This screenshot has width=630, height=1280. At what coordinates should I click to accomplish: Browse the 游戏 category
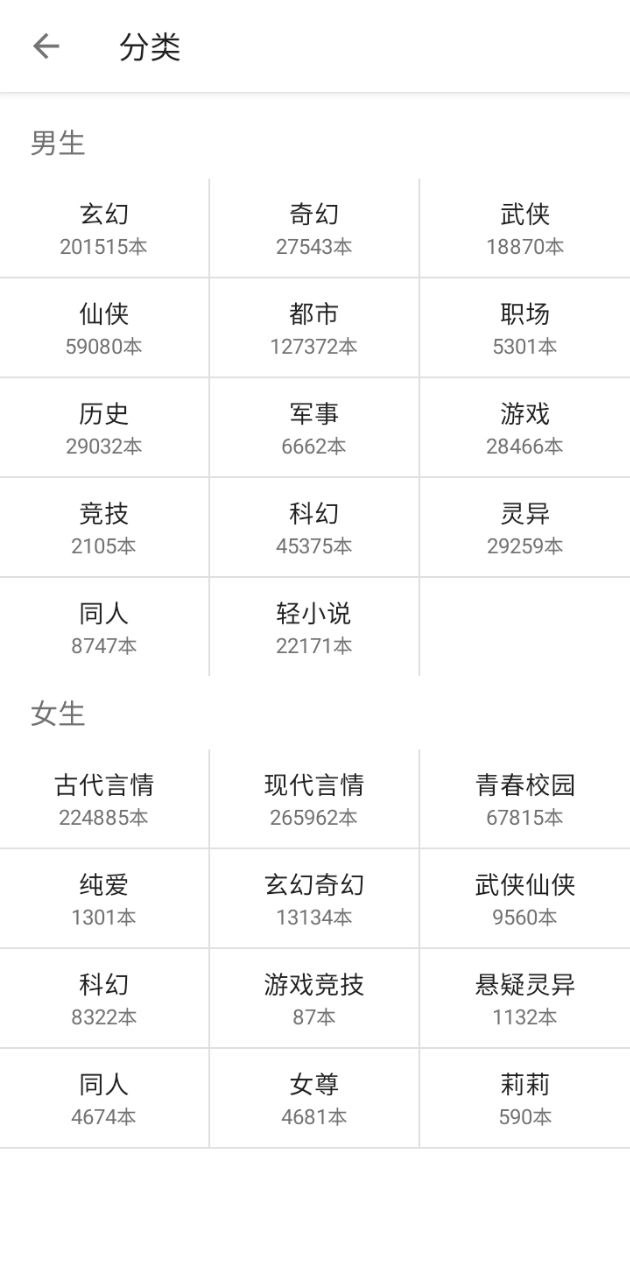[x=525, y=428]
